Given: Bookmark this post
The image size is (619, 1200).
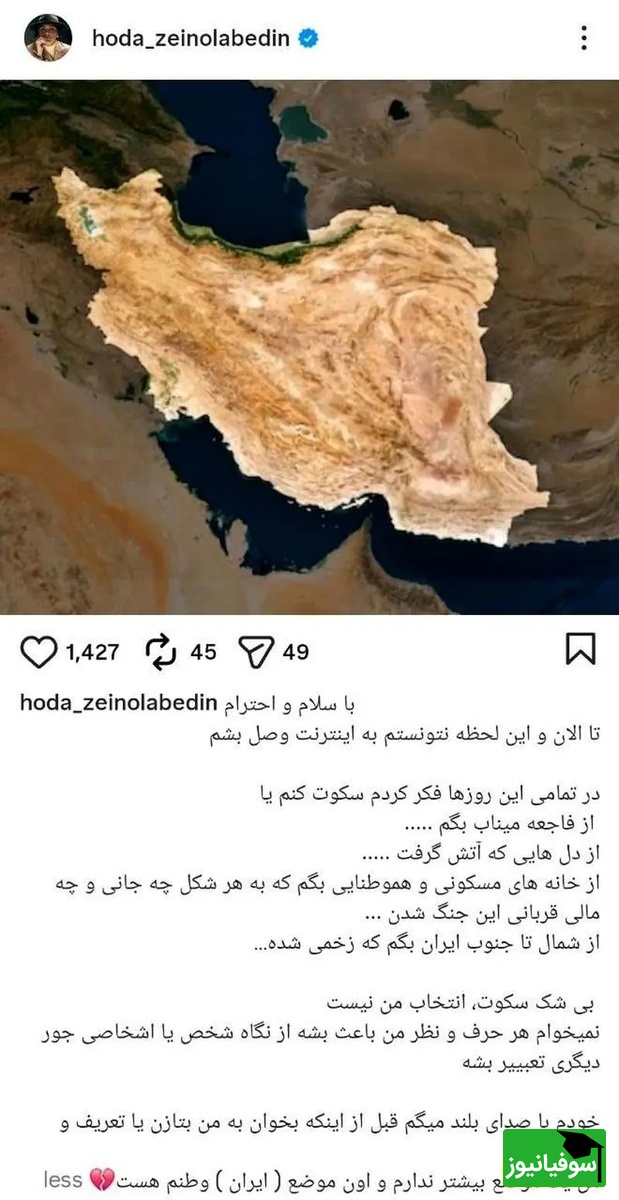Looking at the screenshot, I should pos(580,649).
